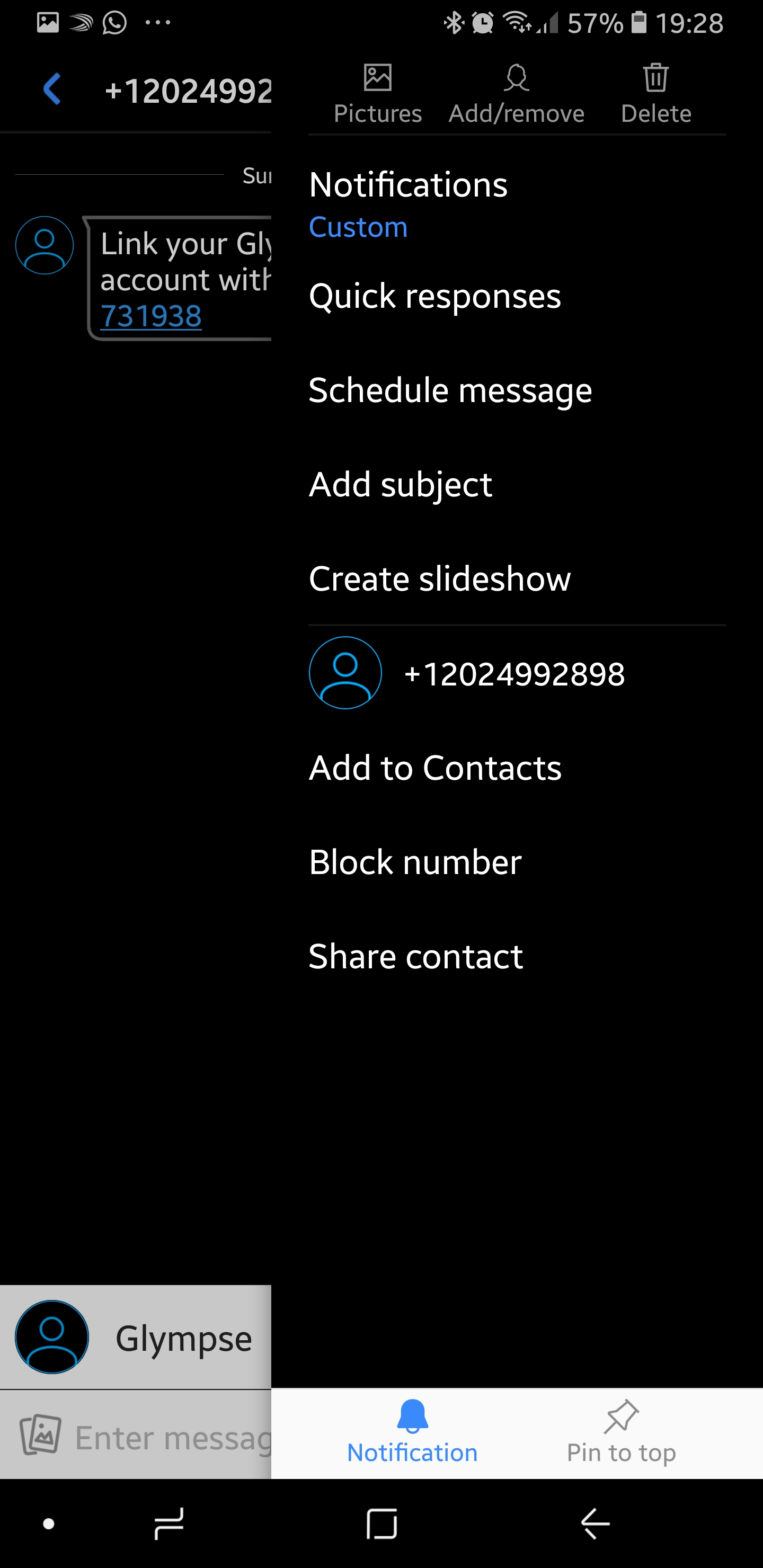Delete this conversation
This screenshot has height=1568, width=763.
tap(655, 94)
